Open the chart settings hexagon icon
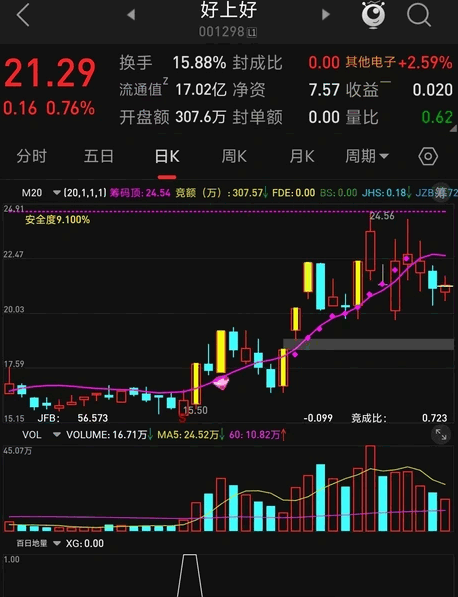Screen dimensions: 458x597 pyautogui.click(x=428, y=156)
